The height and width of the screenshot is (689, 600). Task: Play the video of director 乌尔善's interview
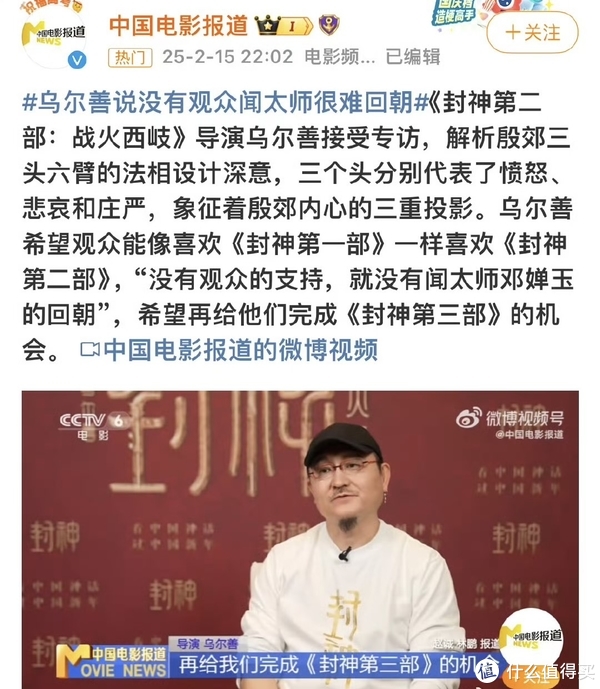coord(300,535)
